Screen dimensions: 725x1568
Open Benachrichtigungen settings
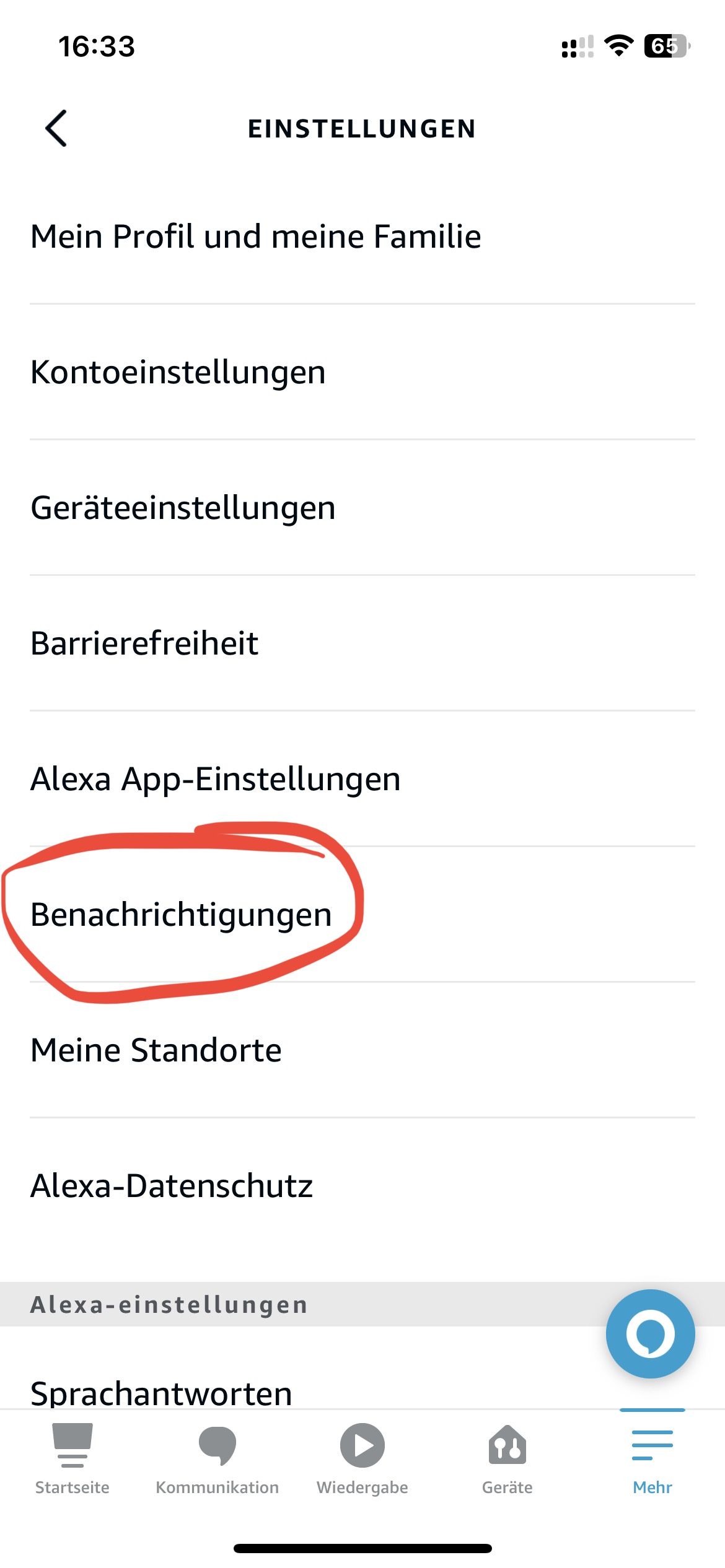[x=182, y=915]
